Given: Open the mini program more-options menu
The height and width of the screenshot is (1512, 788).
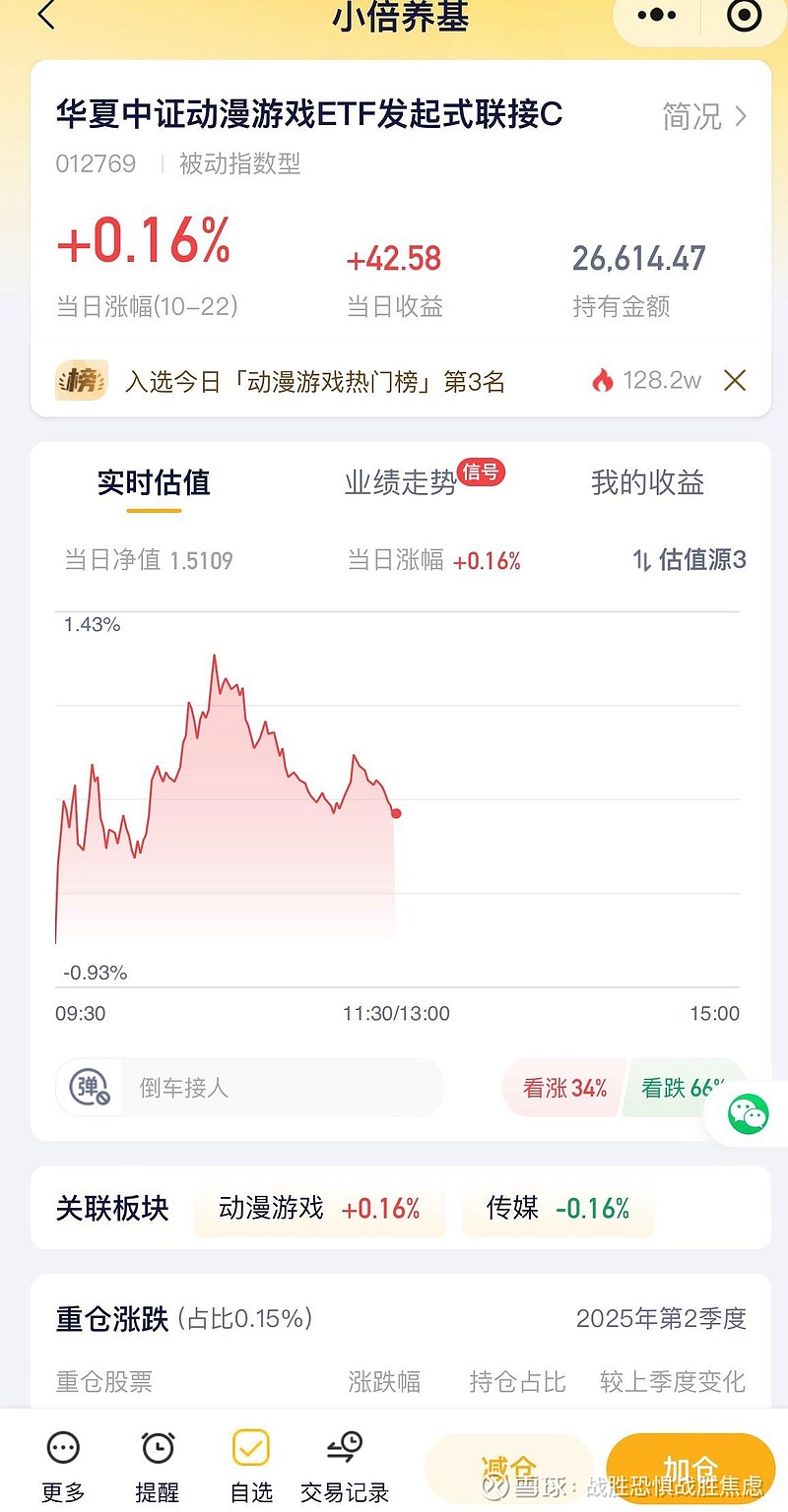Looking at the screenshot, I should tap(657, 16).
